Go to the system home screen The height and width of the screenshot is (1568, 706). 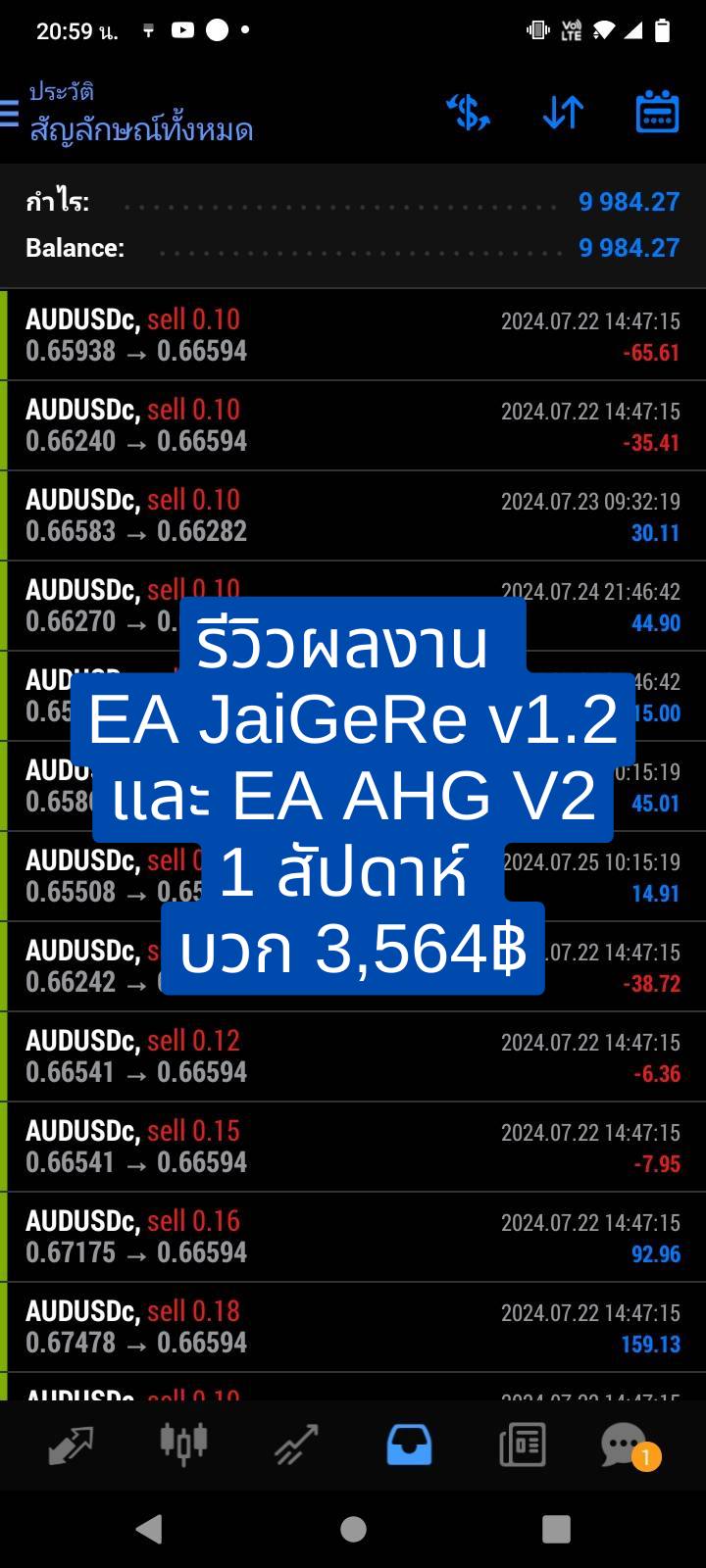[x=353, y=1529]
